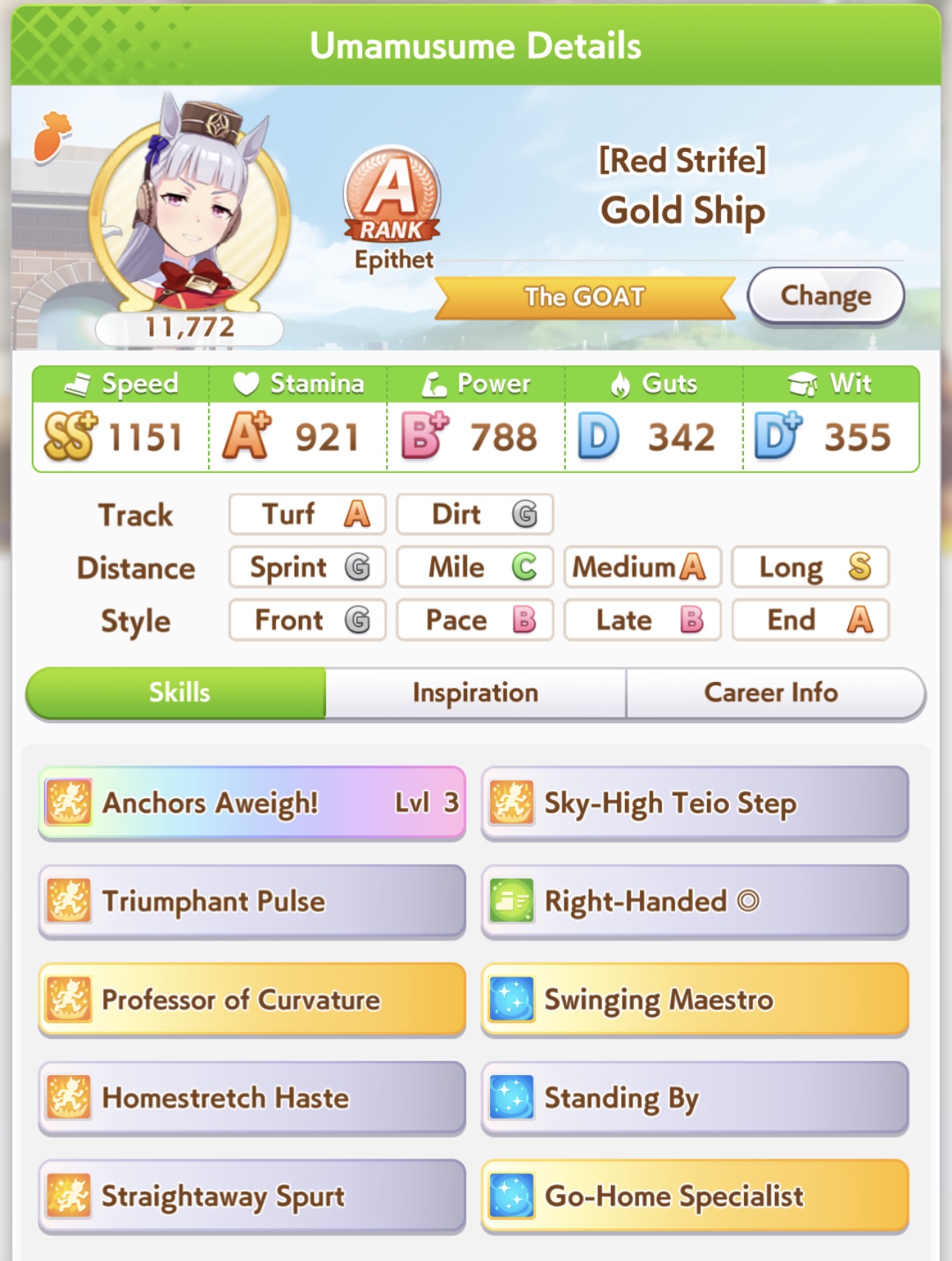The height and width of the screenshot is (1261, 952).
Task: Tap the Homestretch Haste skill
Action: coord(252,1098)
